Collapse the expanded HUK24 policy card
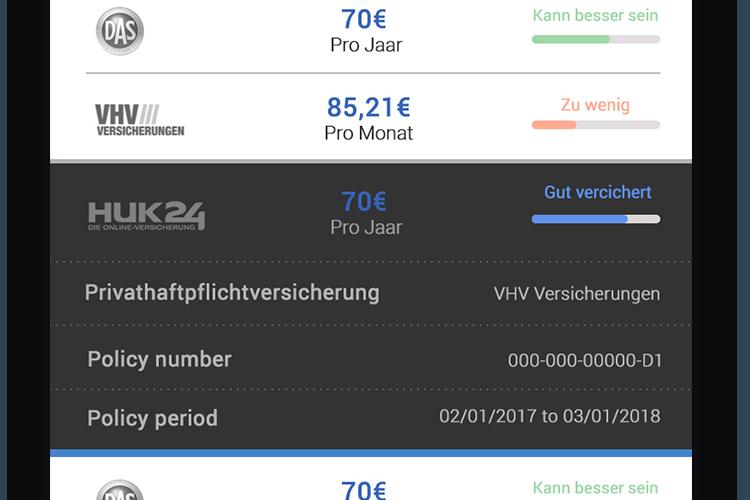This screenshot has height=500, width=750. click(x=370, y=212)
